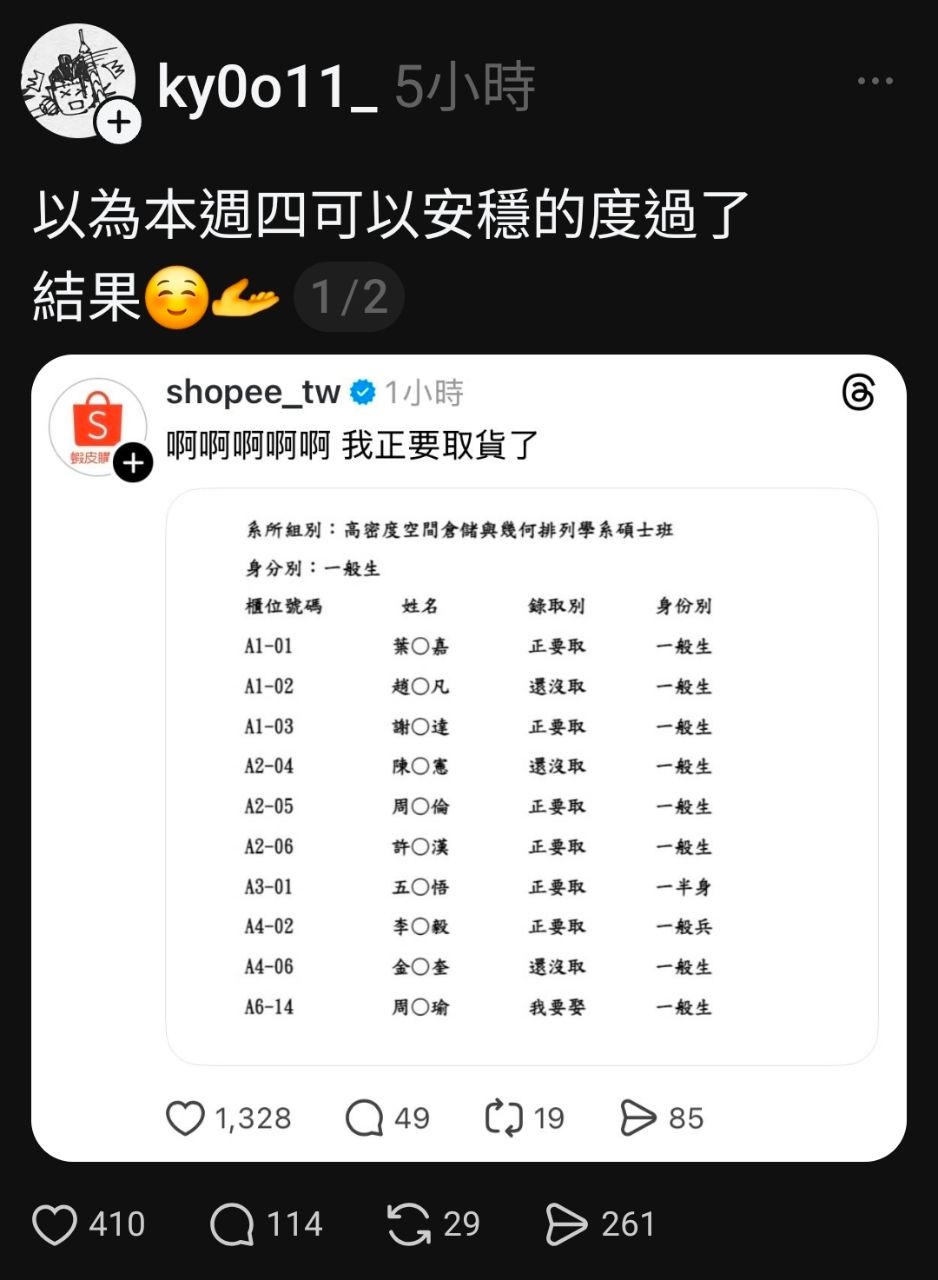Open the post overflow menu

coord(876,82)
